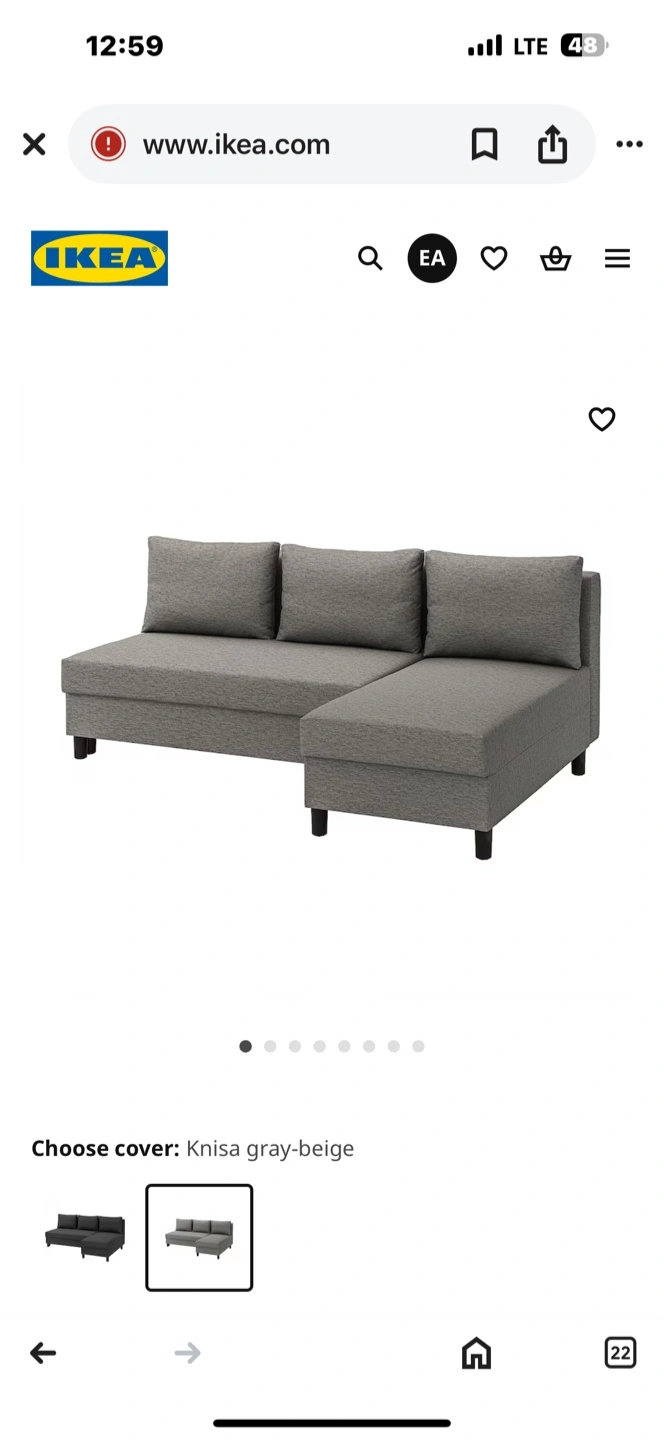Open the browser overflow menu
This screenshot has width=664, height=1440.
click(x=629, y=145)
